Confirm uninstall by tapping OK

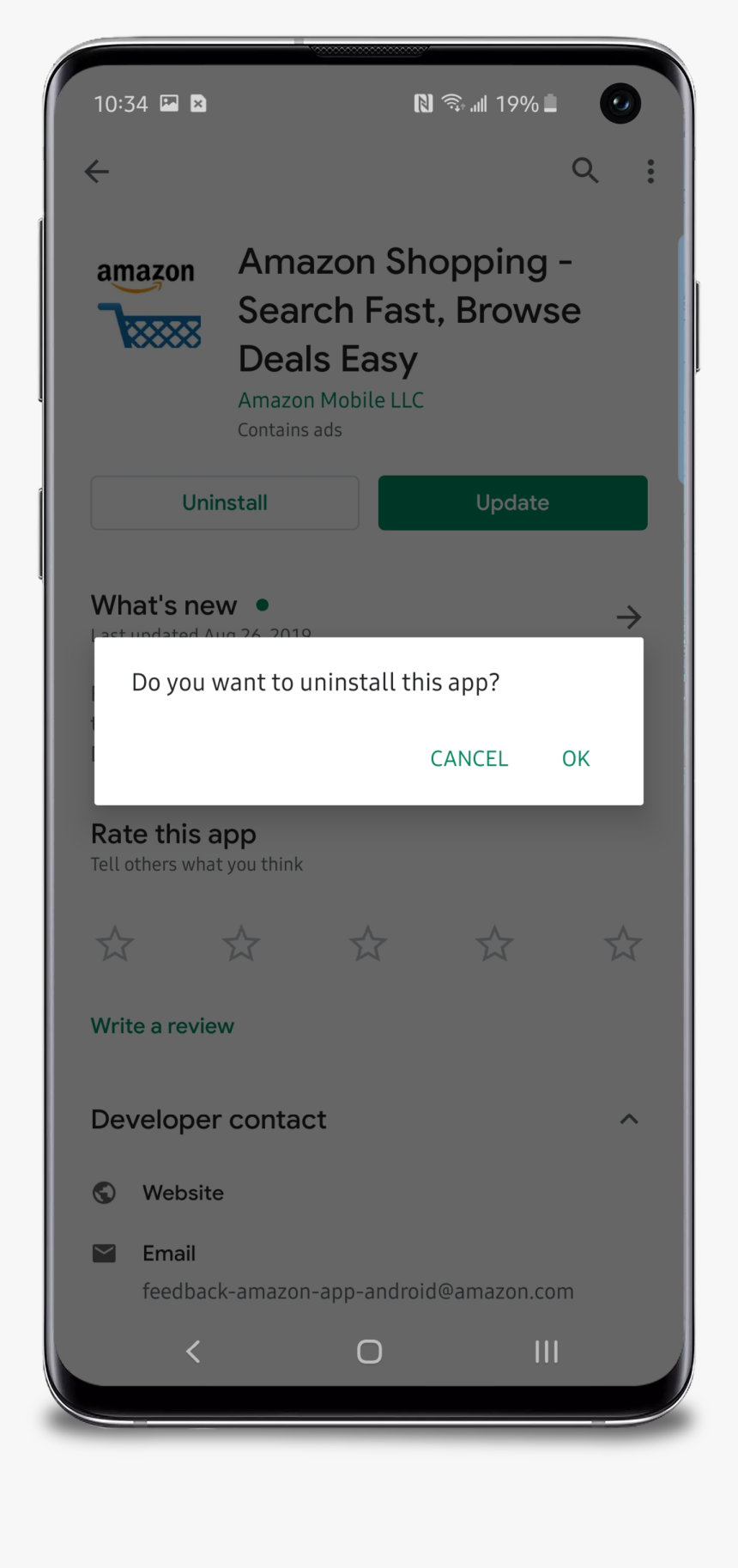click(575, 758)
